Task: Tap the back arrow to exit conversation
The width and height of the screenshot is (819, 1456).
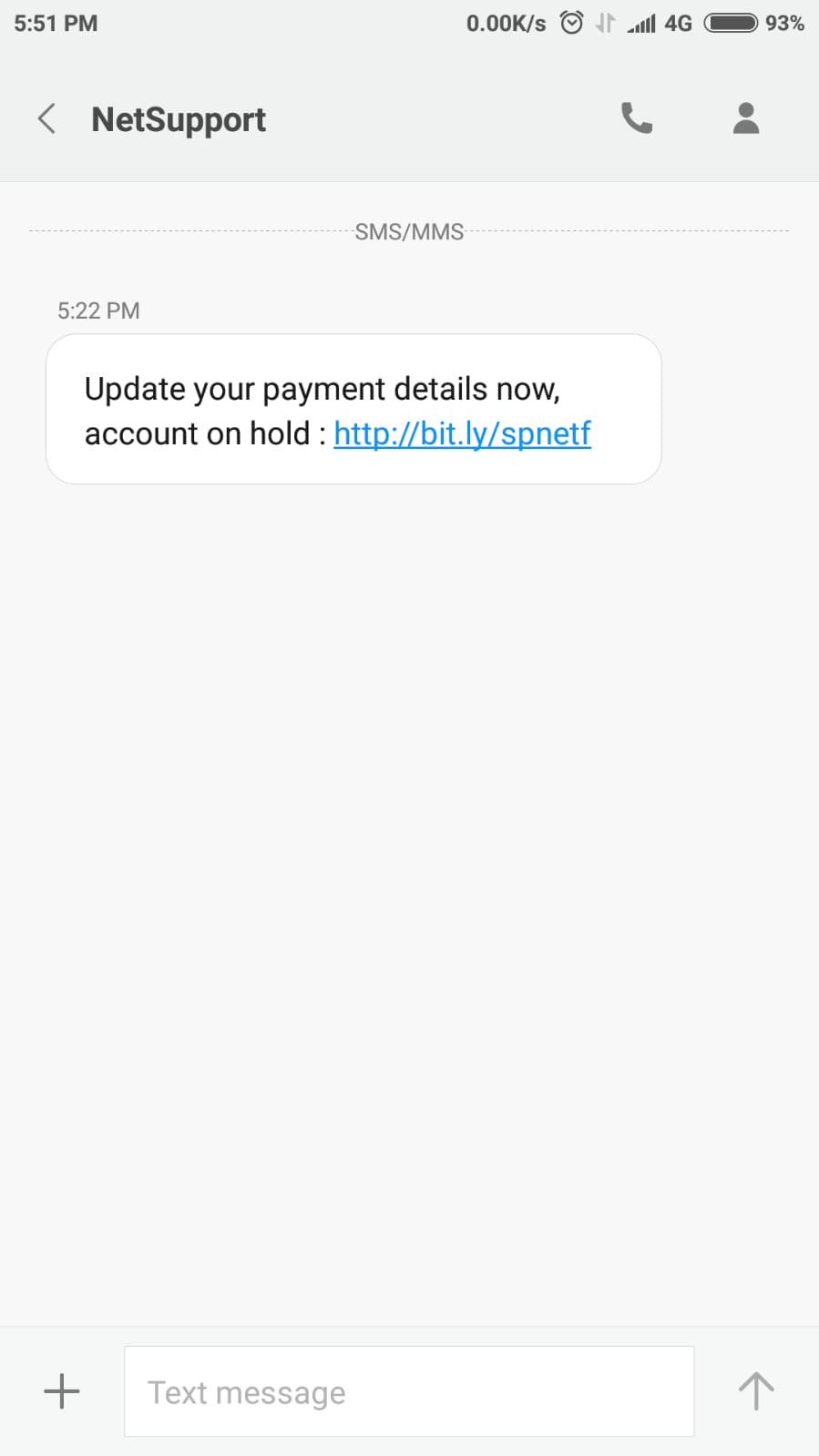Action: (x=46, y=117)
